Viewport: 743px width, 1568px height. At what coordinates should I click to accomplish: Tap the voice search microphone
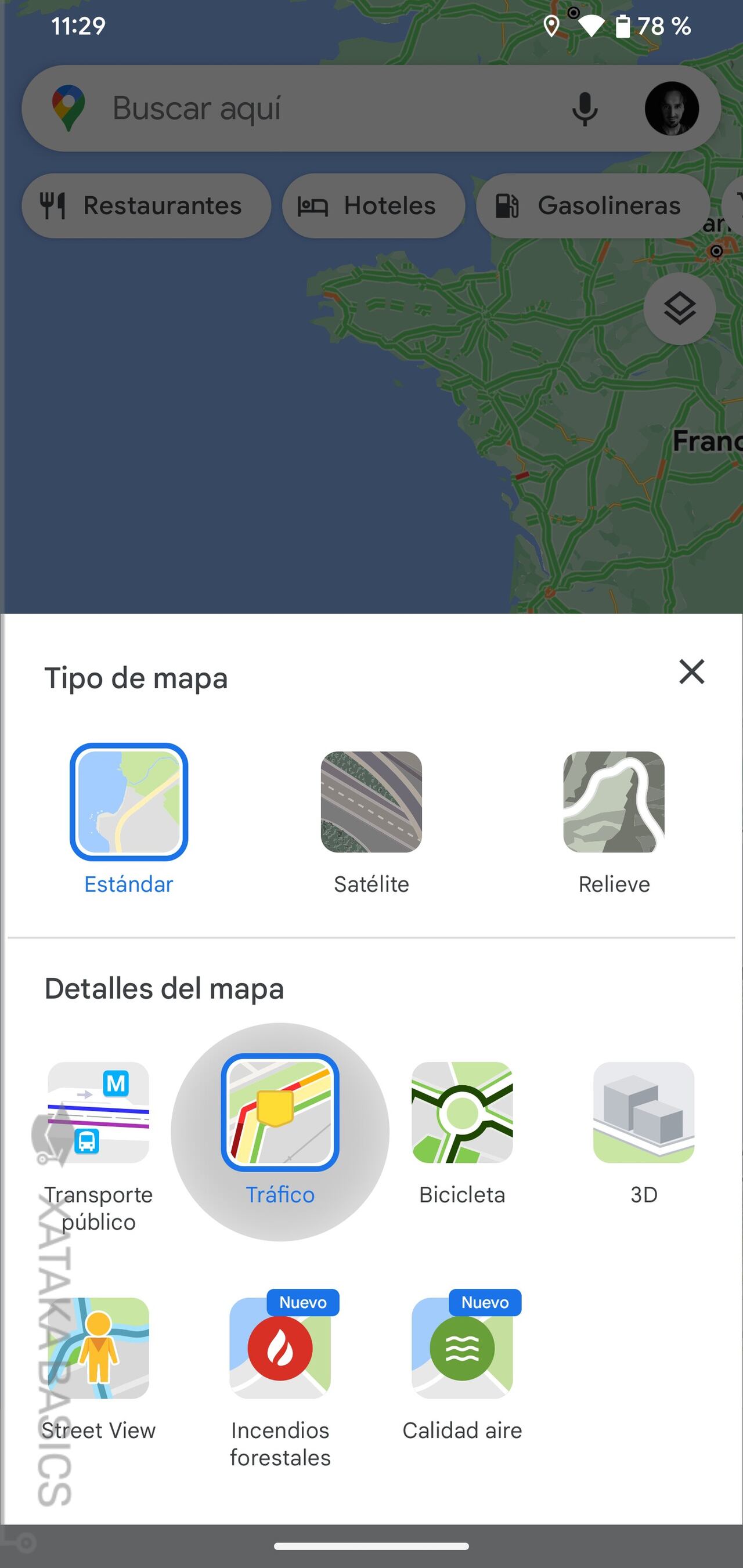point(584,109)
